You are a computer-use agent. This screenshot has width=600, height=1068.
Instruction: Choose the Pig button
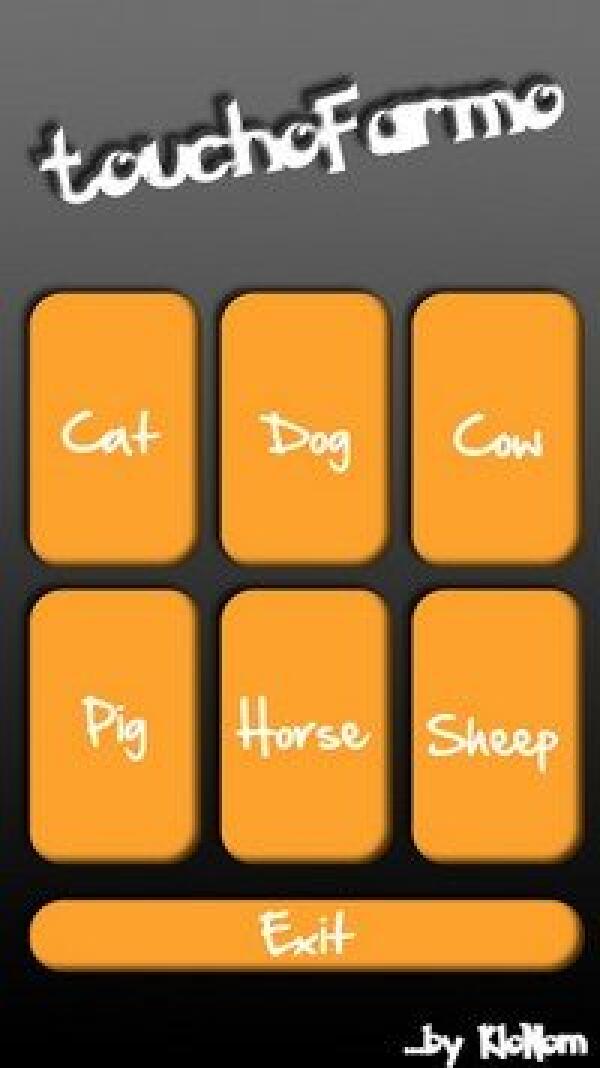click(x=112, y=726)
